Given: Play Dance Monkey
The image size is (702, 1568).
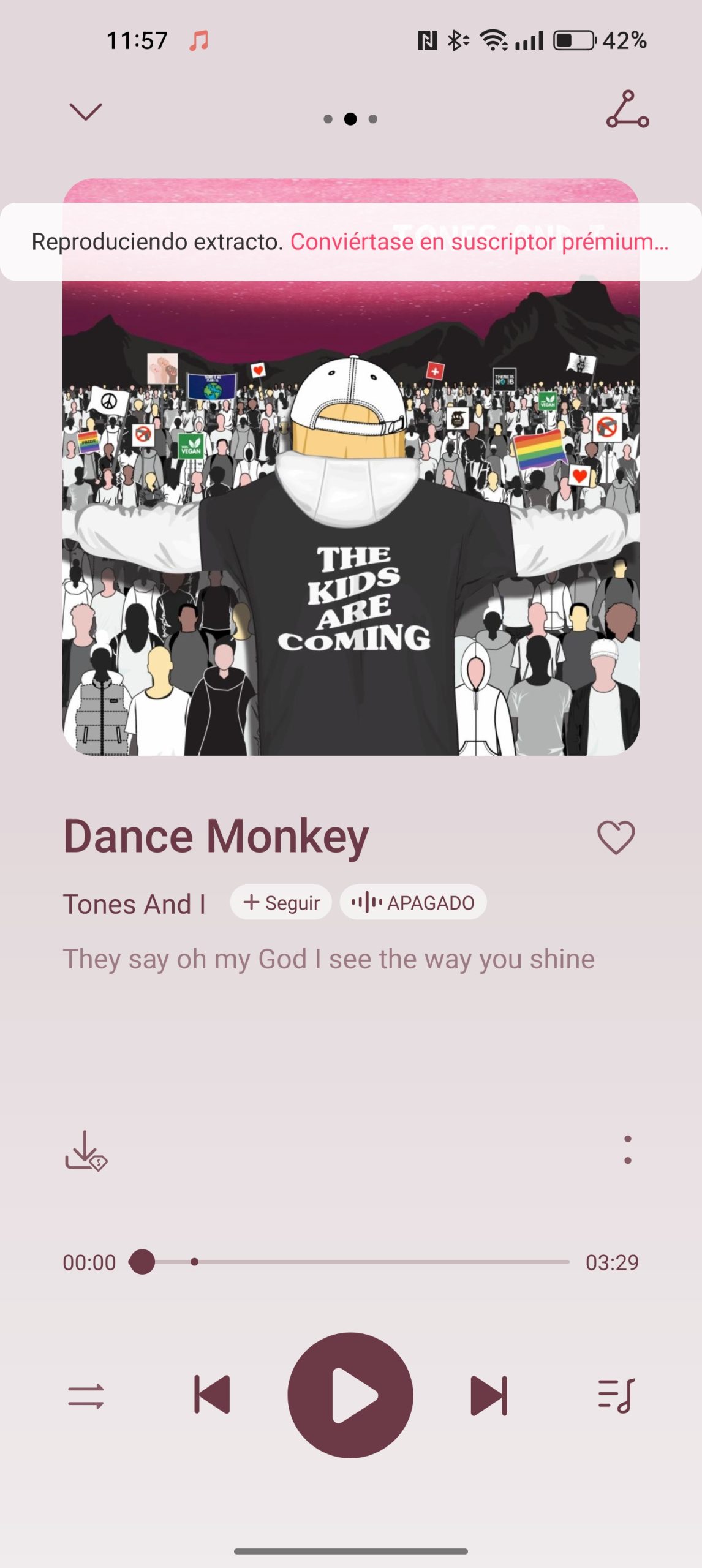Looking at the screenshot, I should [350, 1395].
